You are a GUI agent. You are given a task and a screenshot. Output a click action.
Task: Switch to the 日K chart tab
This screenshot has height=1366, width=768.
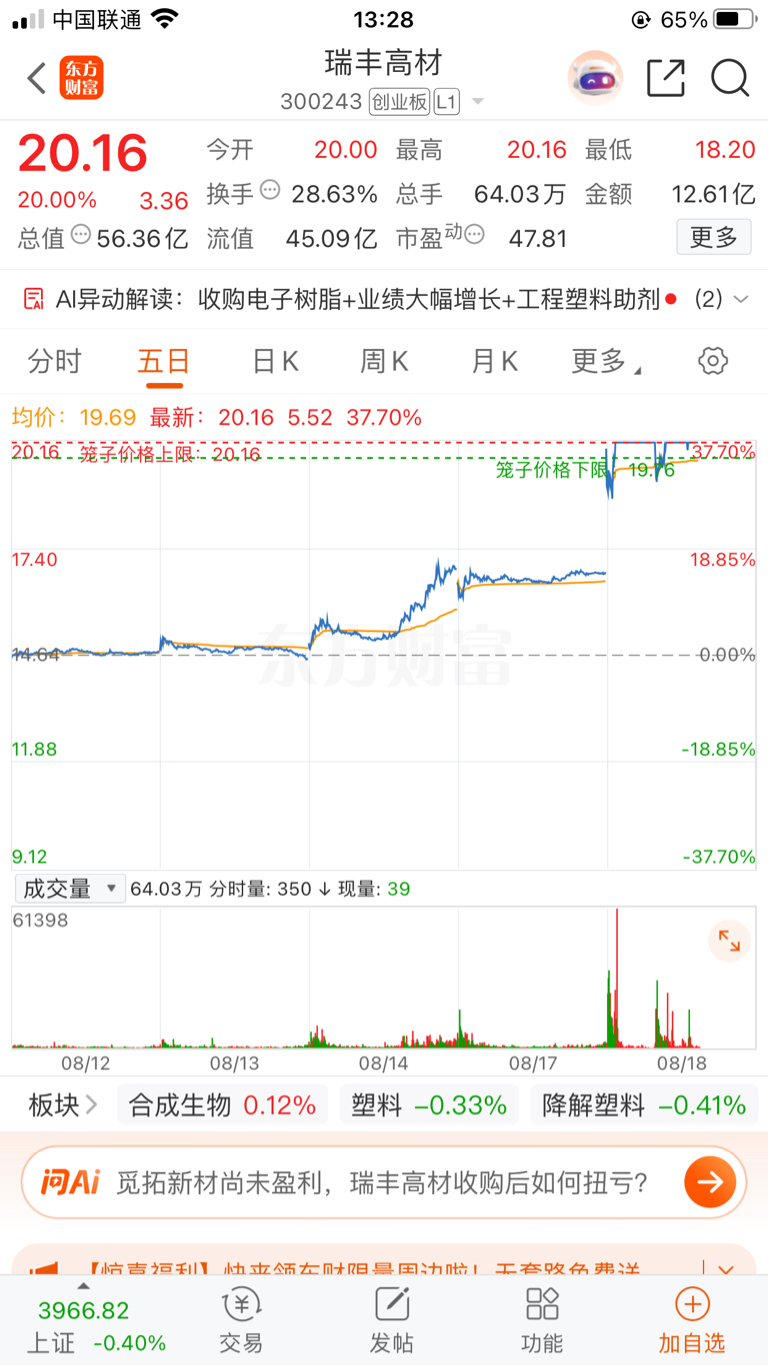pyautogui.click(x=276, y=361)
